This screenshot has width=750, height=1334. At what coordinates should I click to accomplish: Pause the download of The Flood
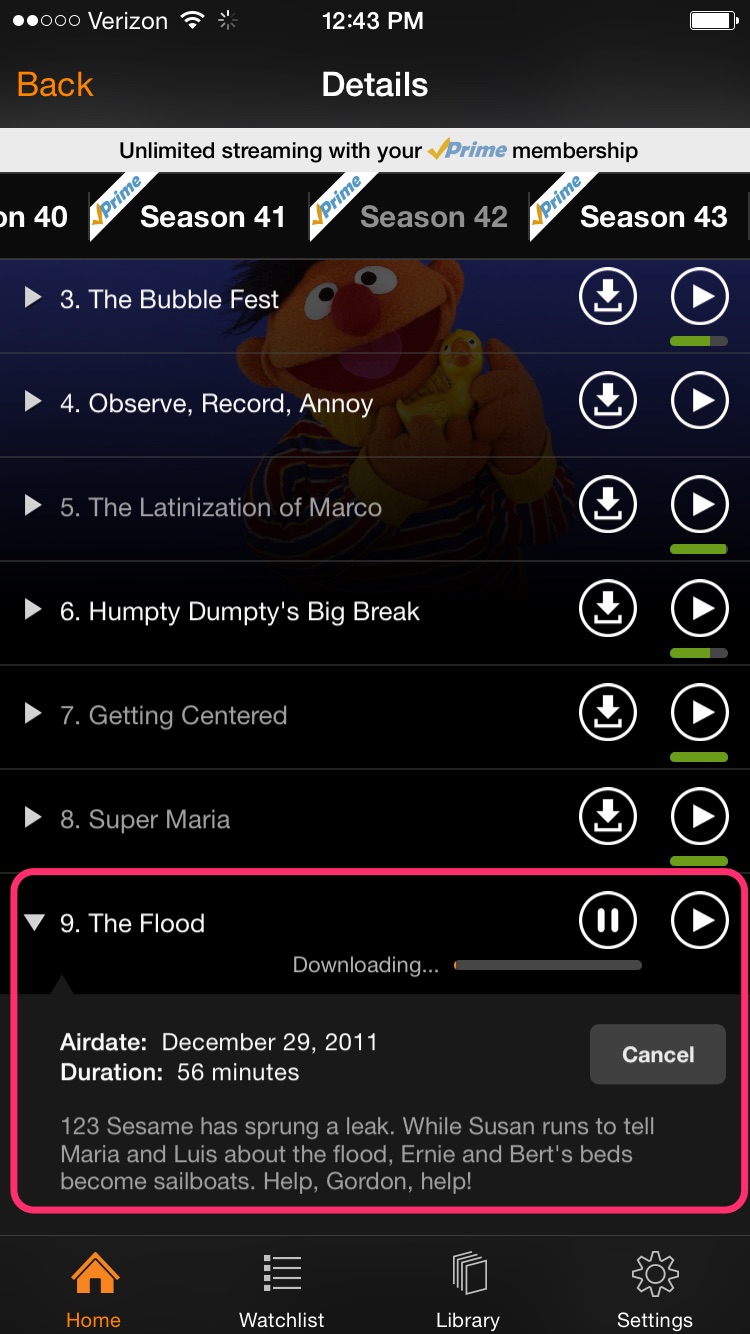tap(608, 920)
